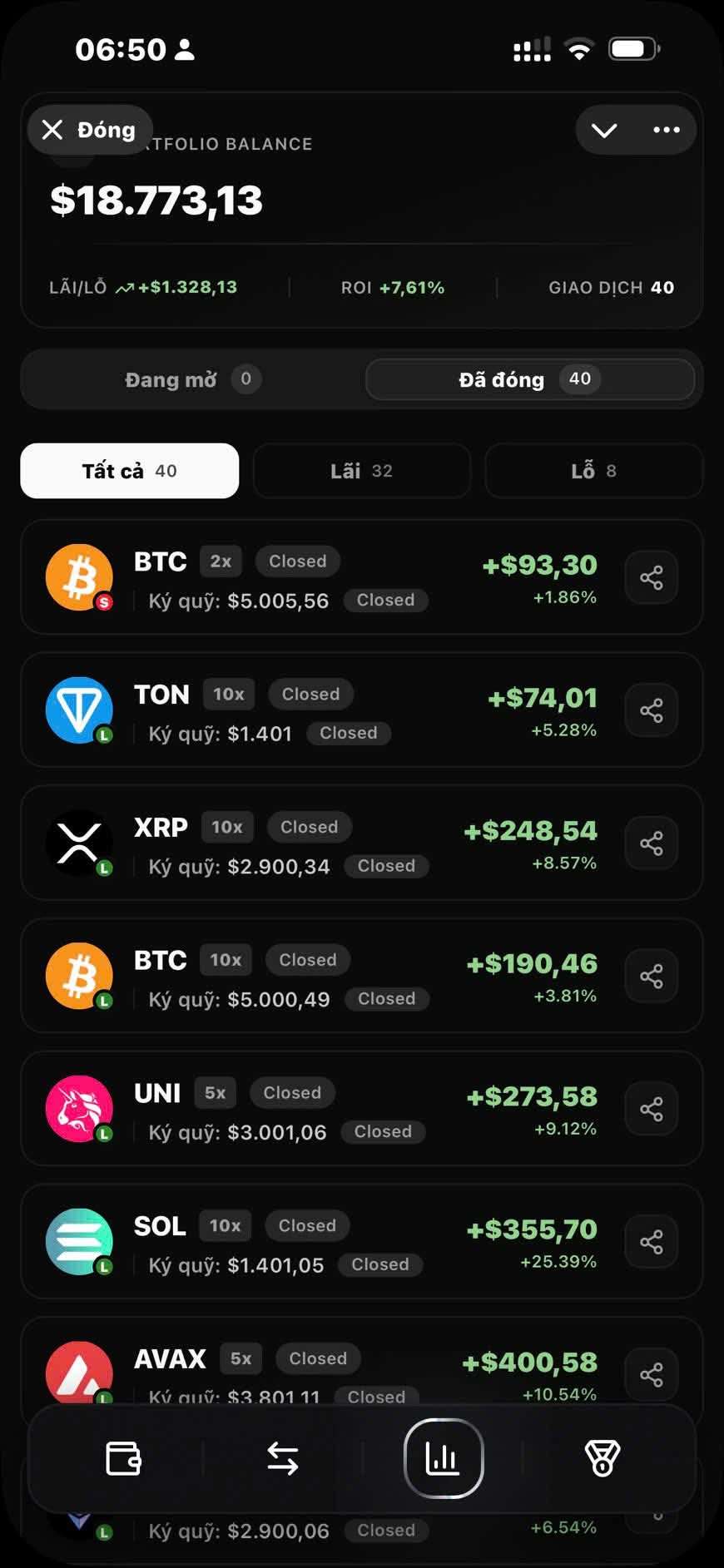
Task: Expand the chevron dropdown in the header
Action: tap(604, 130)
